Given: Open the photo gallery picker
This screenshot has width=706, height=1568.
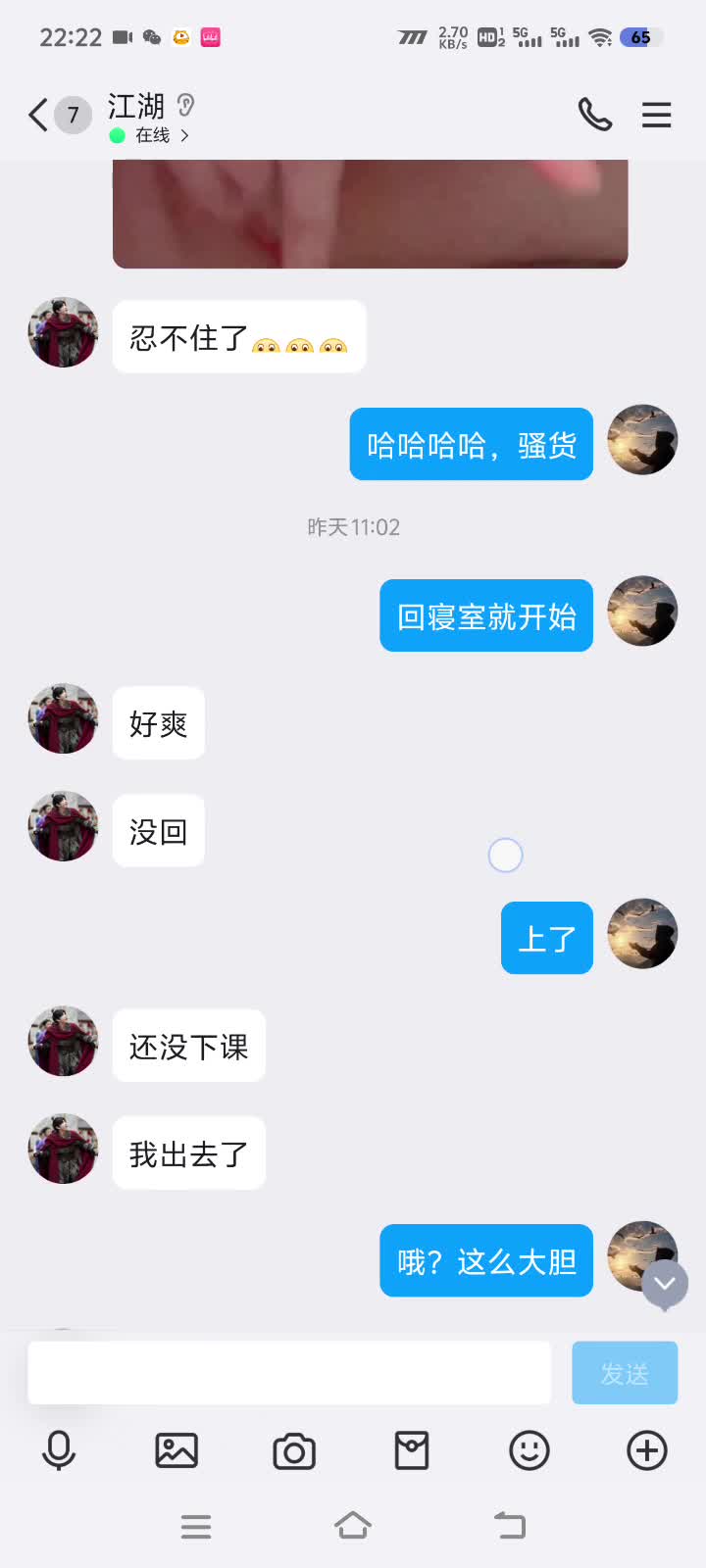Looking at the screenshot, I should pos(176,1450).
